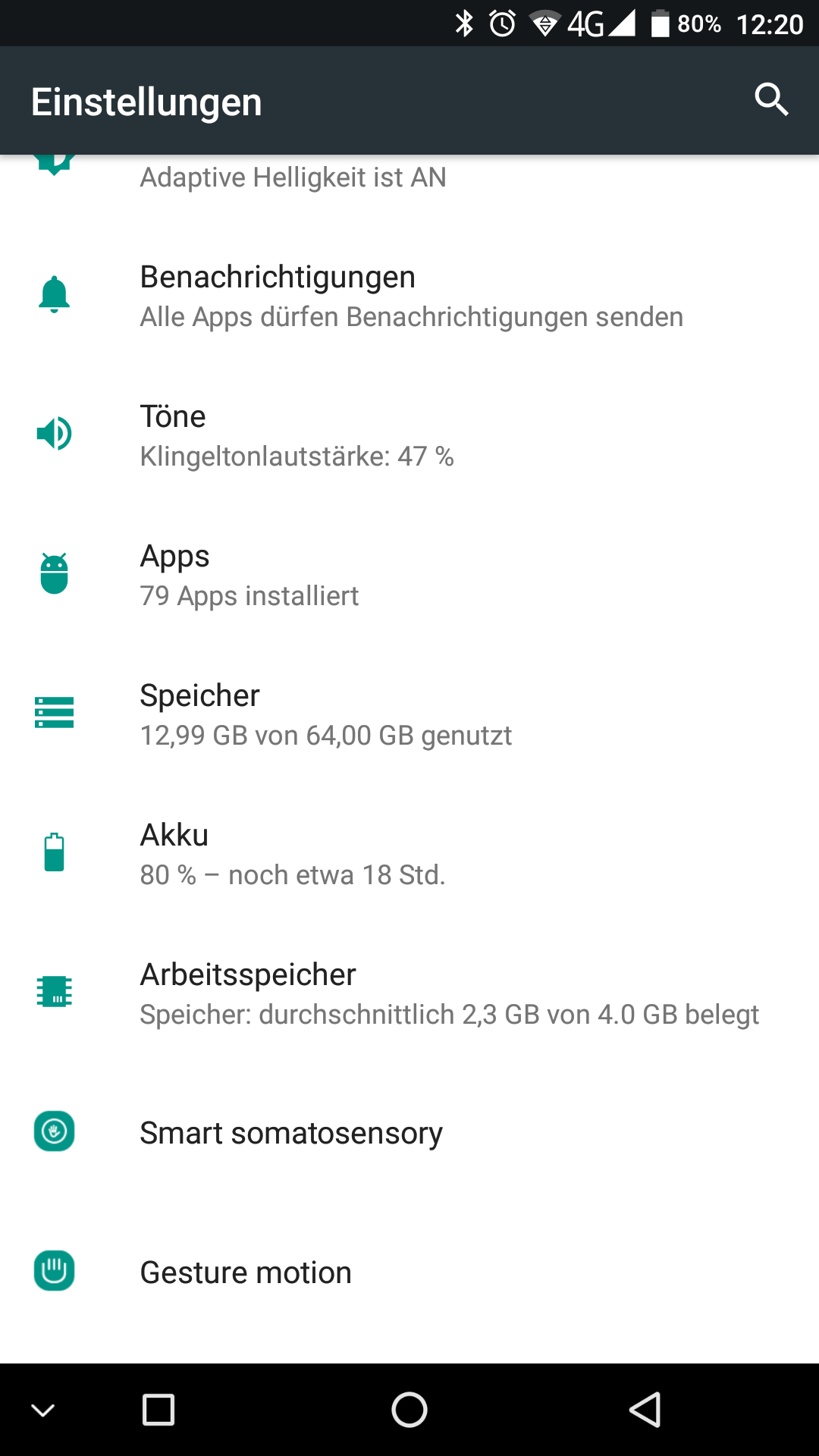The image size is (819, 1456).
Task: Open the Töne sound settings
Action: pyautogui.click(x=409, y=435)
